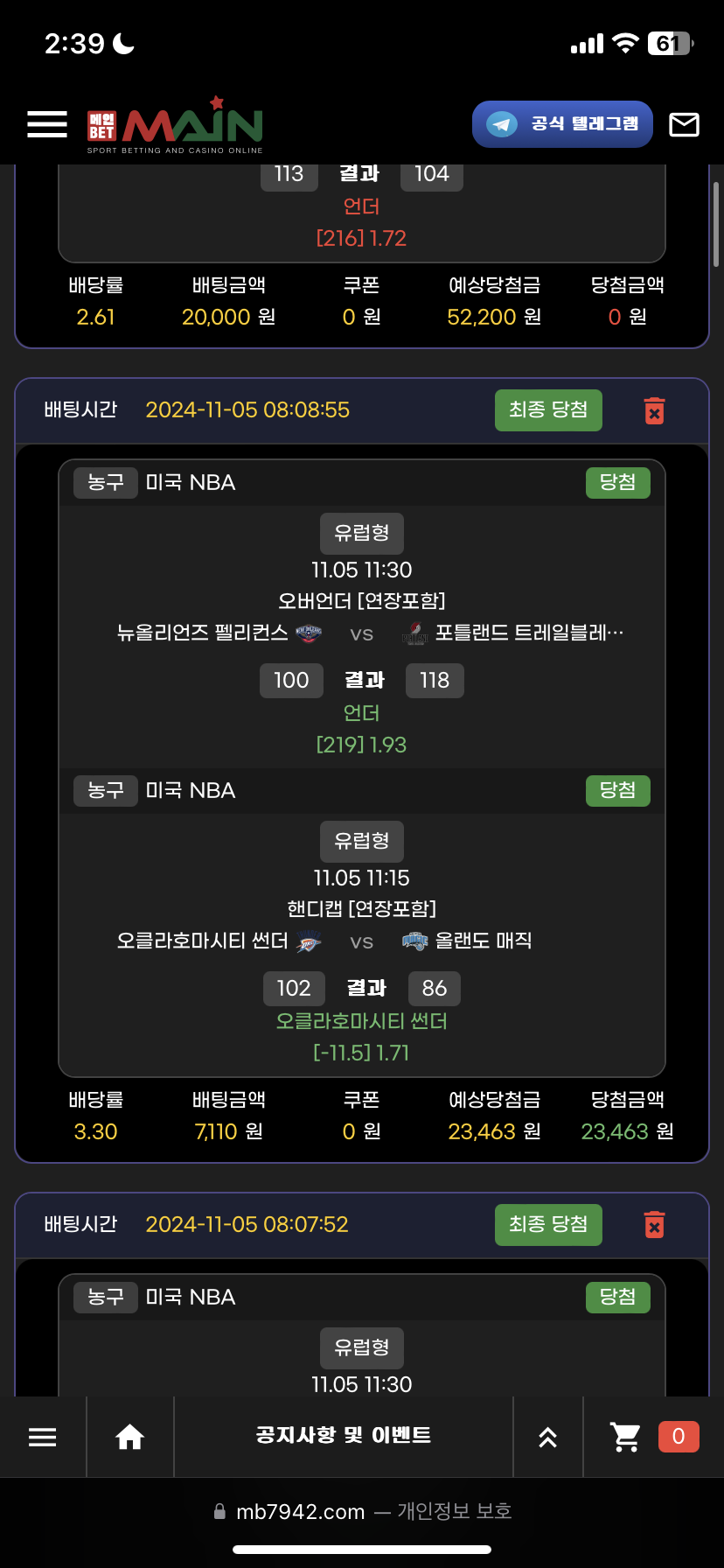Open the 공식 텔레그램 button

pos(563,124)
